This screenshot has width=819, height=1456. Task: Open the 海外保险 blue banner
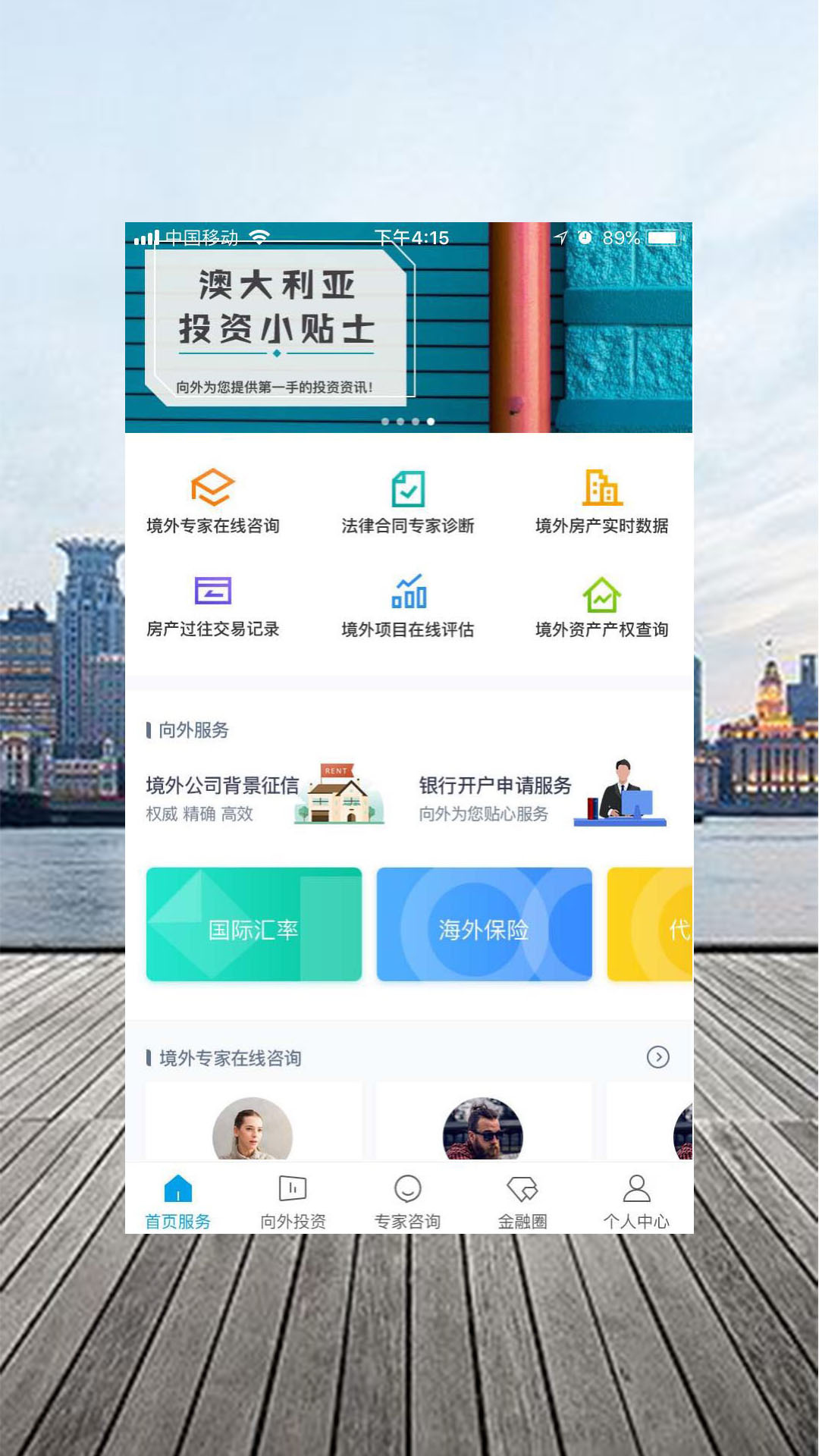pos(485,925)
